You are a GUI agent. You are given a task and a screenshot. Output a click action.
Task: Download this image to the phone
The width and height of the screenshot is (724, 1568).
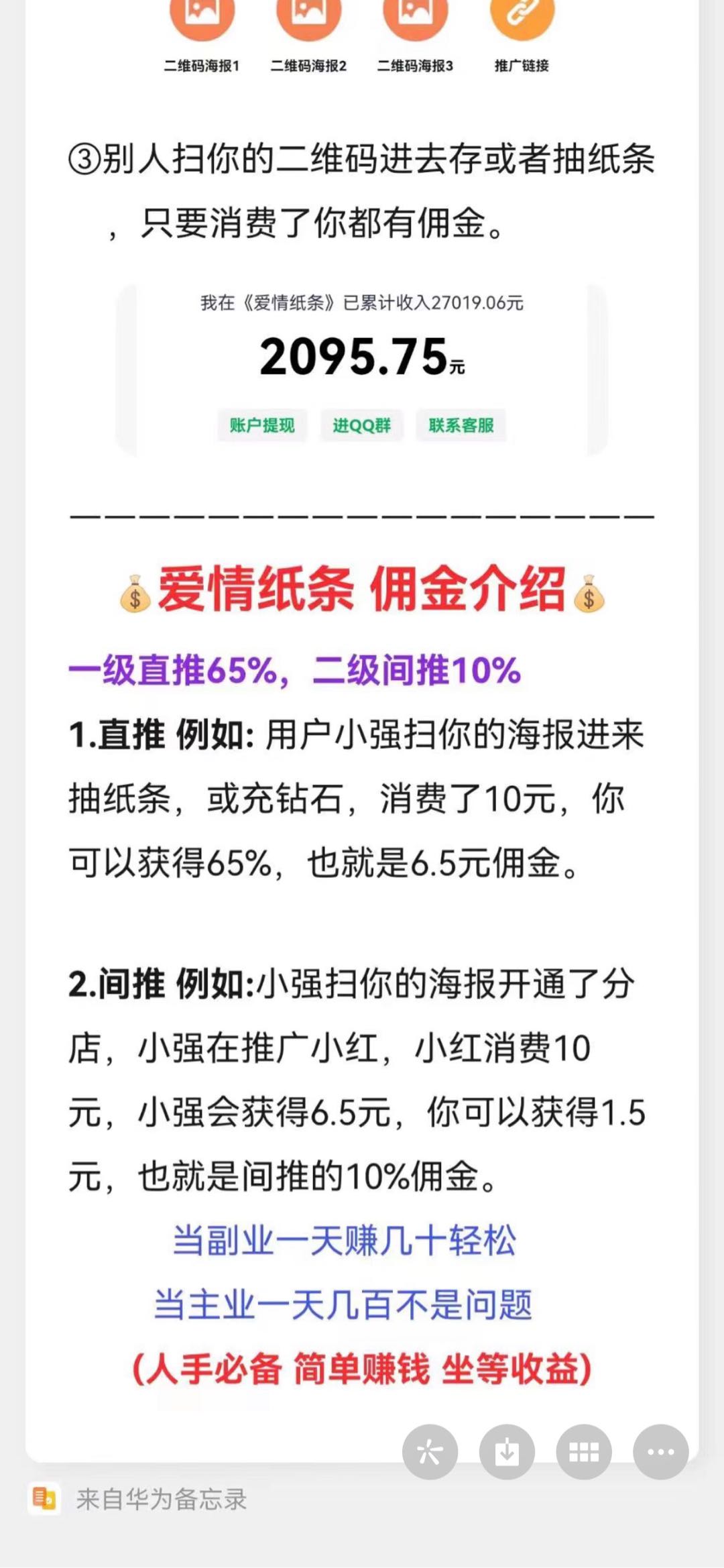(507, 1452)
